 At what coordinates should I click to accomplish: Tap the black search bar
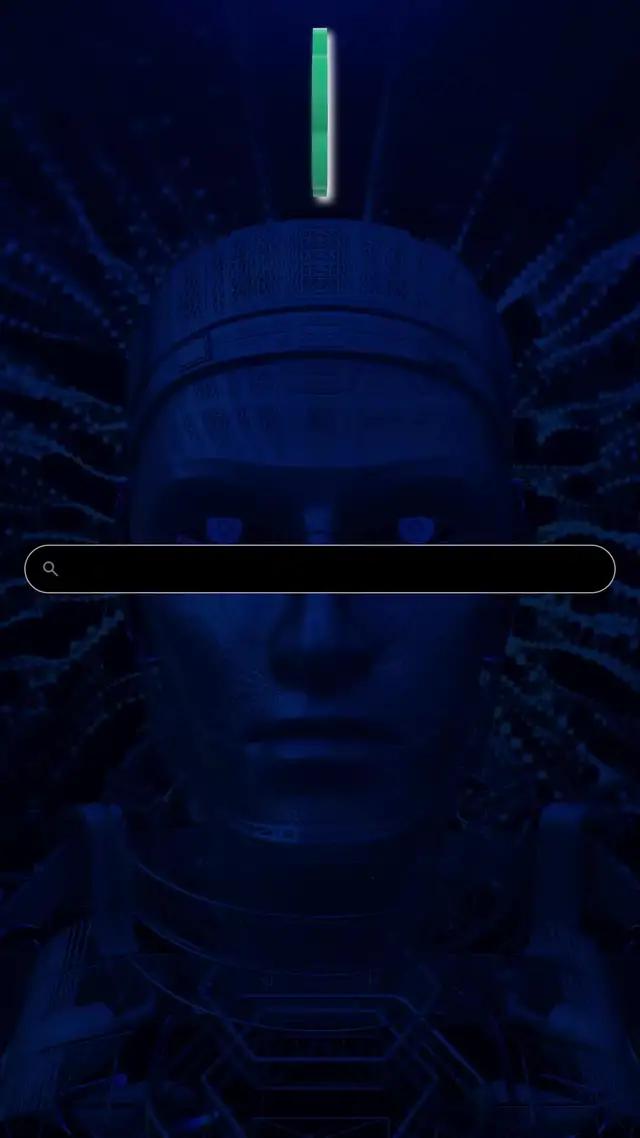point(320,569)
